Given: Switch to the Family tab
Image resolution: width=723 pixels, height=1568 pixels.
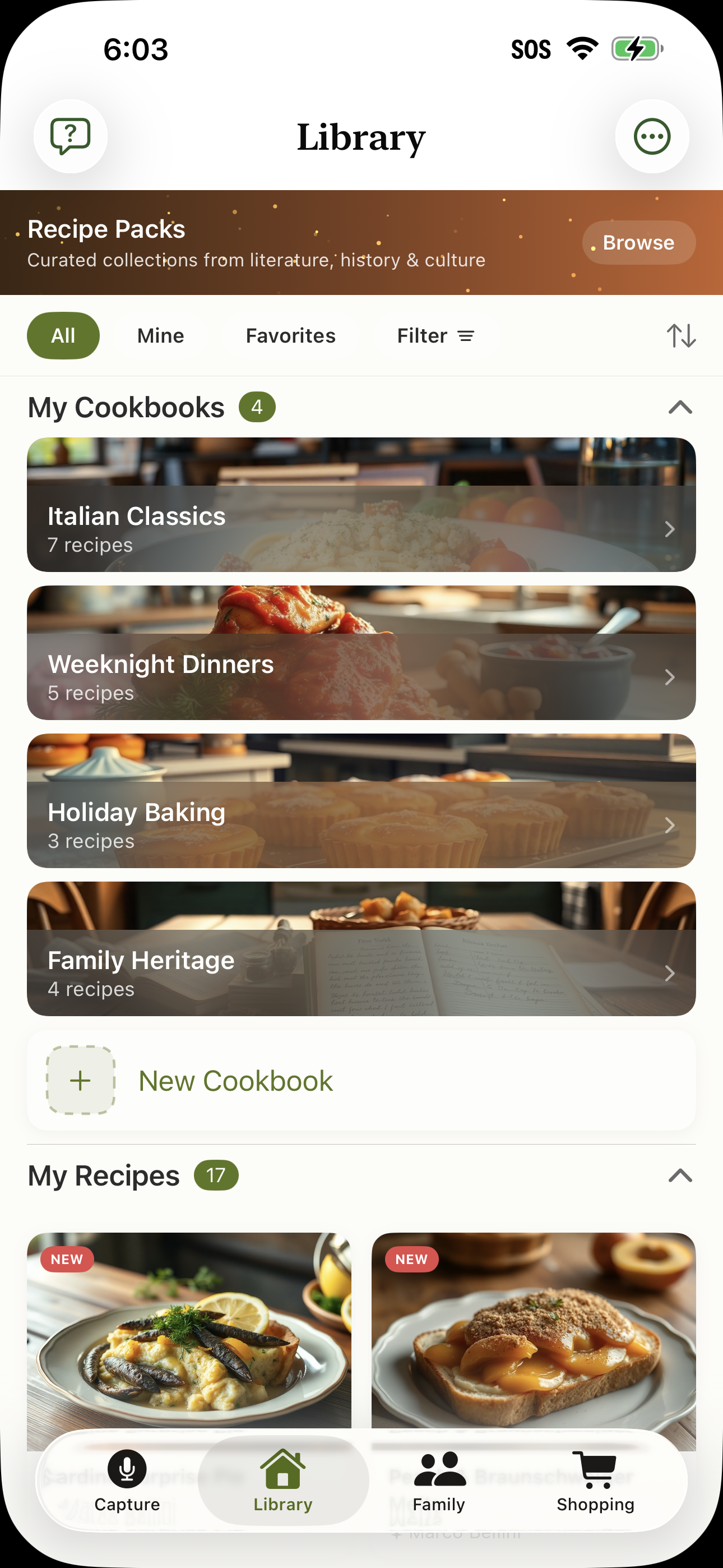Looking at the screenshot, I should click(x=439, y=1481).
